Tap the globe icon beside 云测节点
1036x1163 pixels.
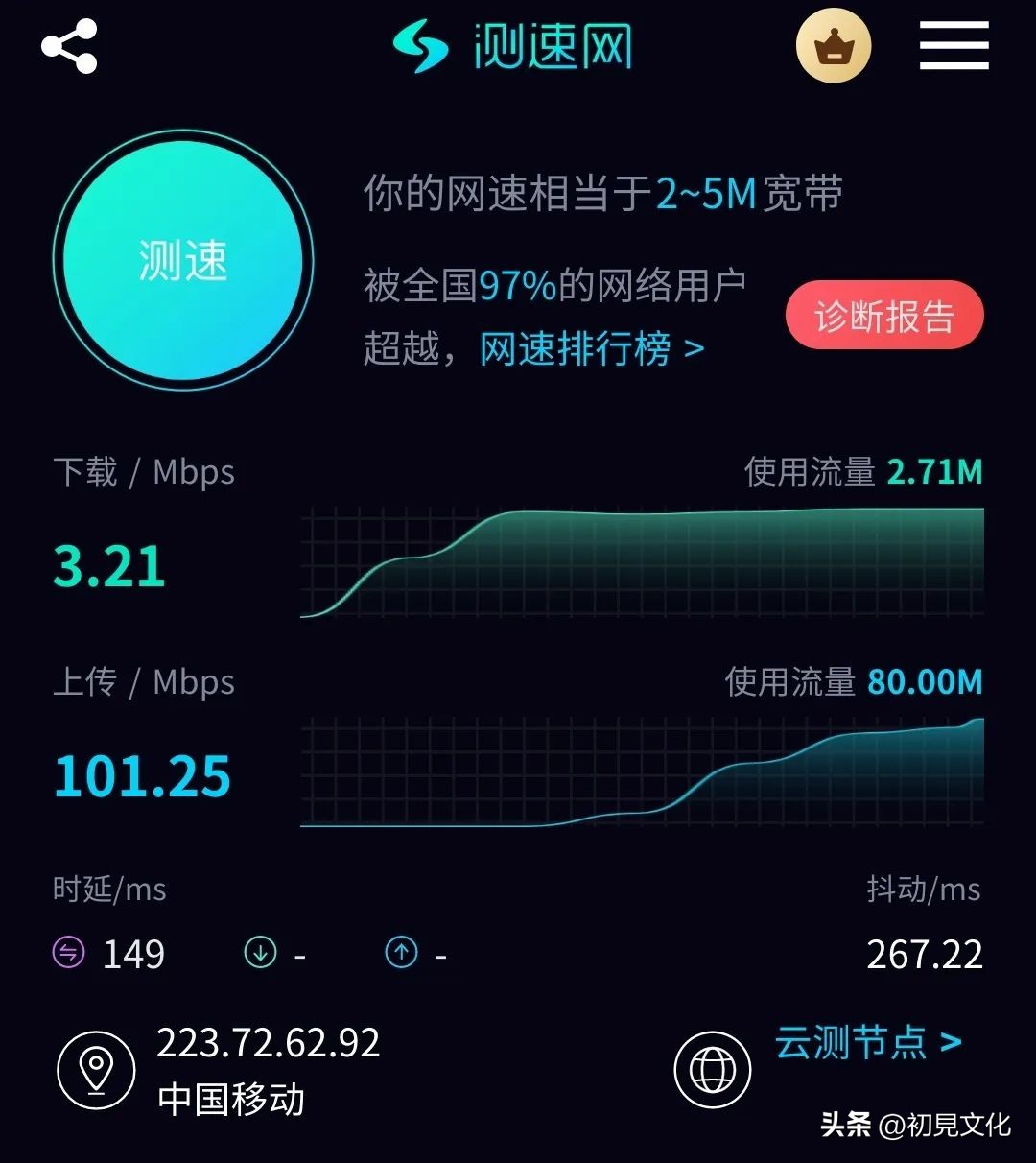coord(711,1070)
